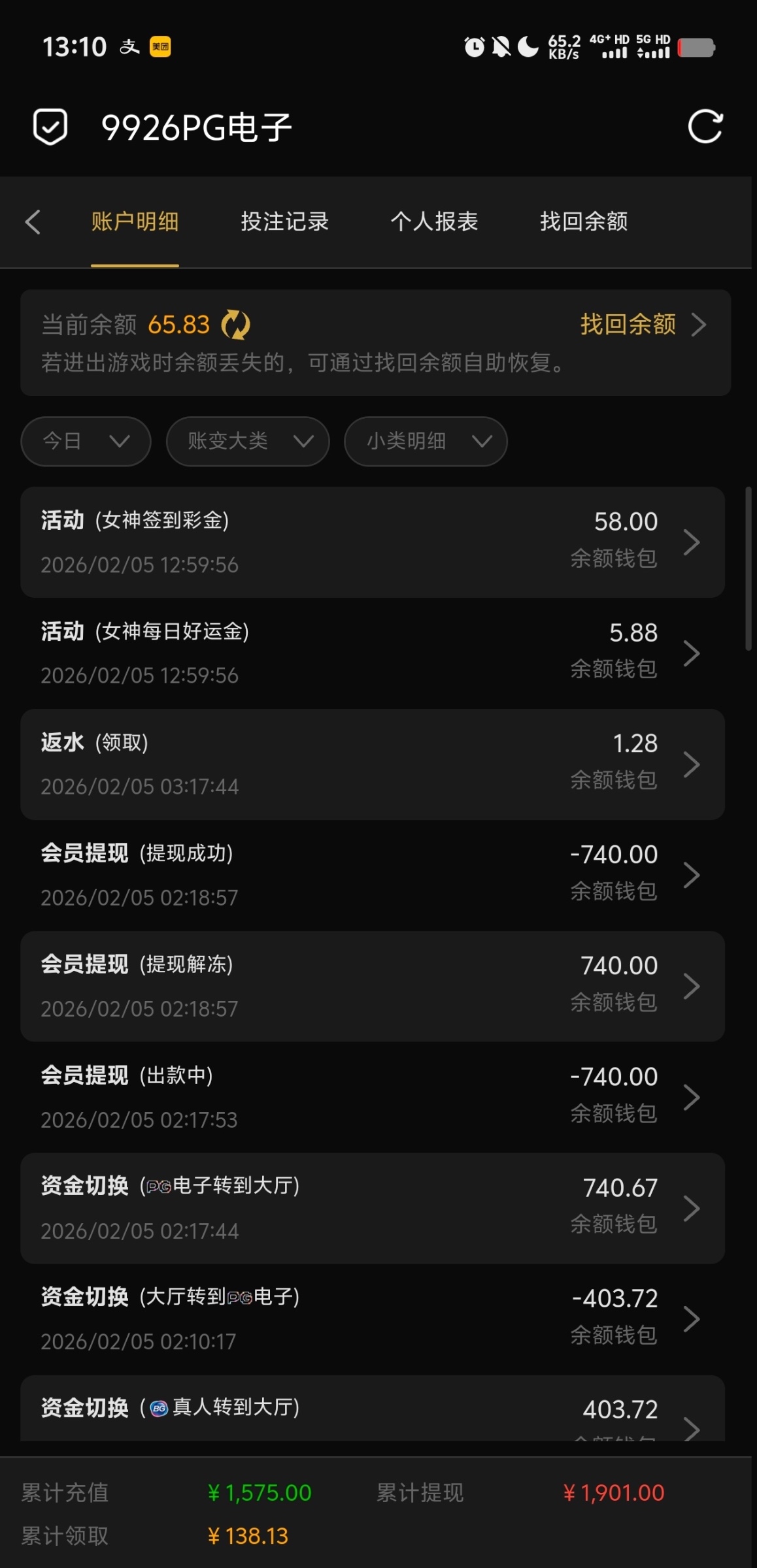The image size is (757, 1568).
Task: Open the 找回余额 tab
Action: (583, 222)
